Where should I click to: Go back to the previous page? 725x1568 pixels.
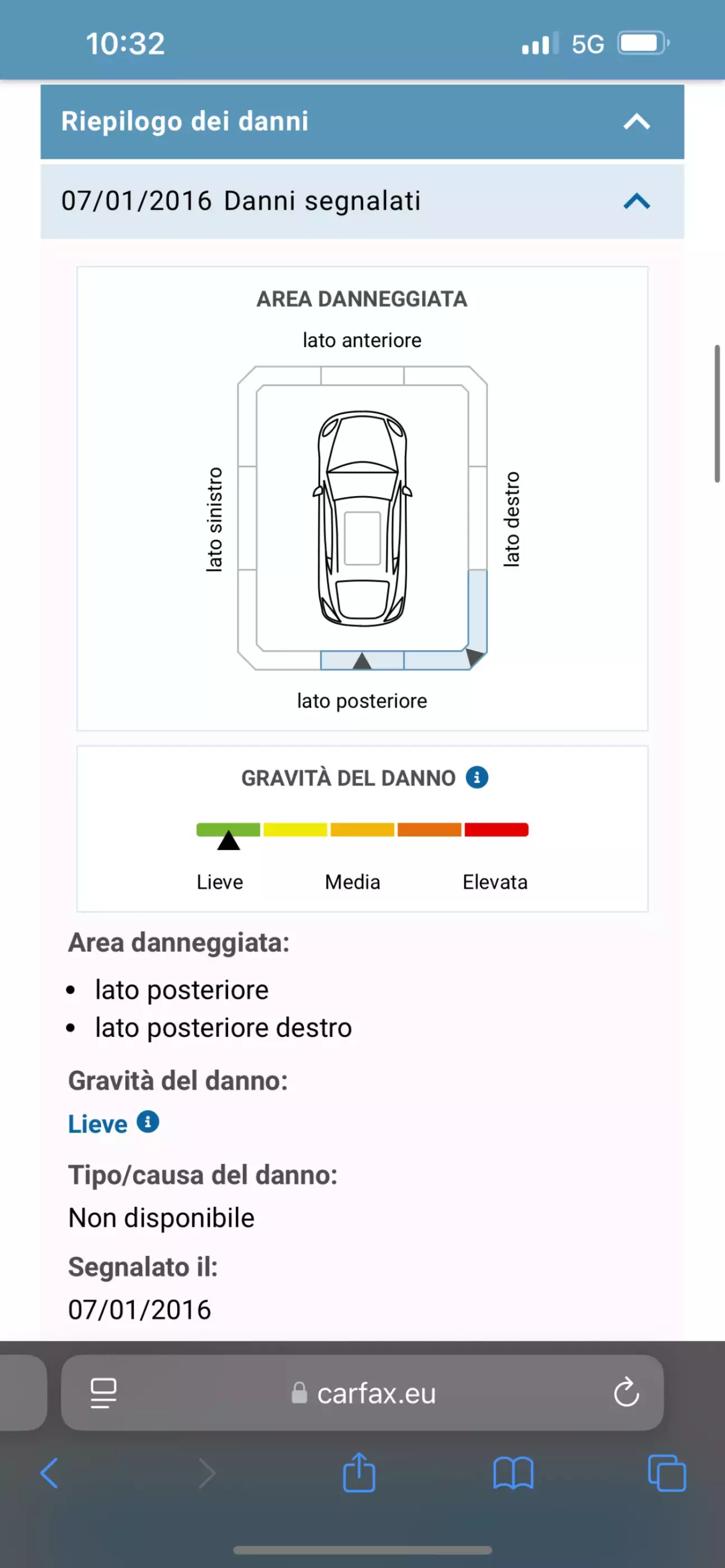tap(50, 1473)
